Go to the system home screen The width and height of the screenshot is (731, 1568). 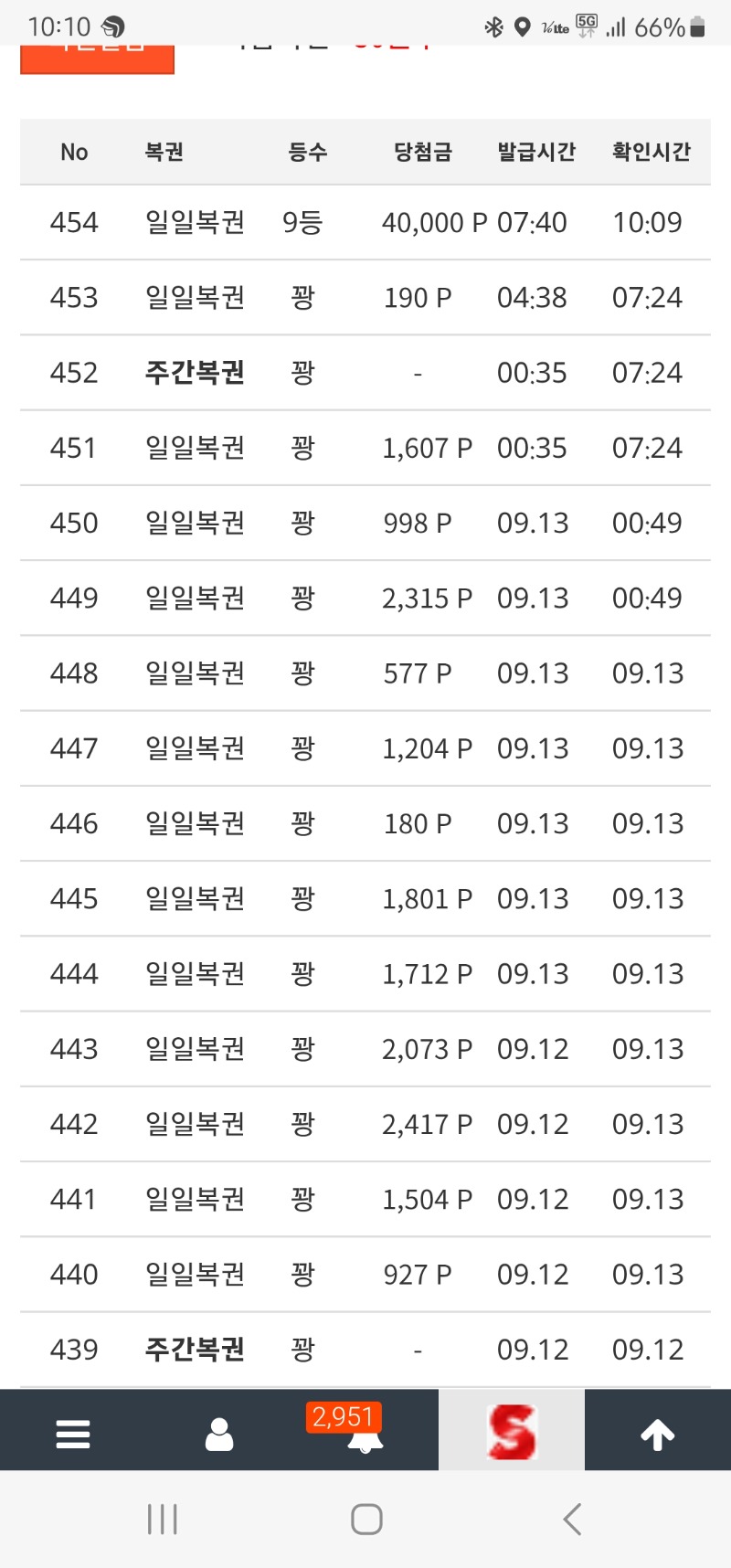click(366, 1520)
